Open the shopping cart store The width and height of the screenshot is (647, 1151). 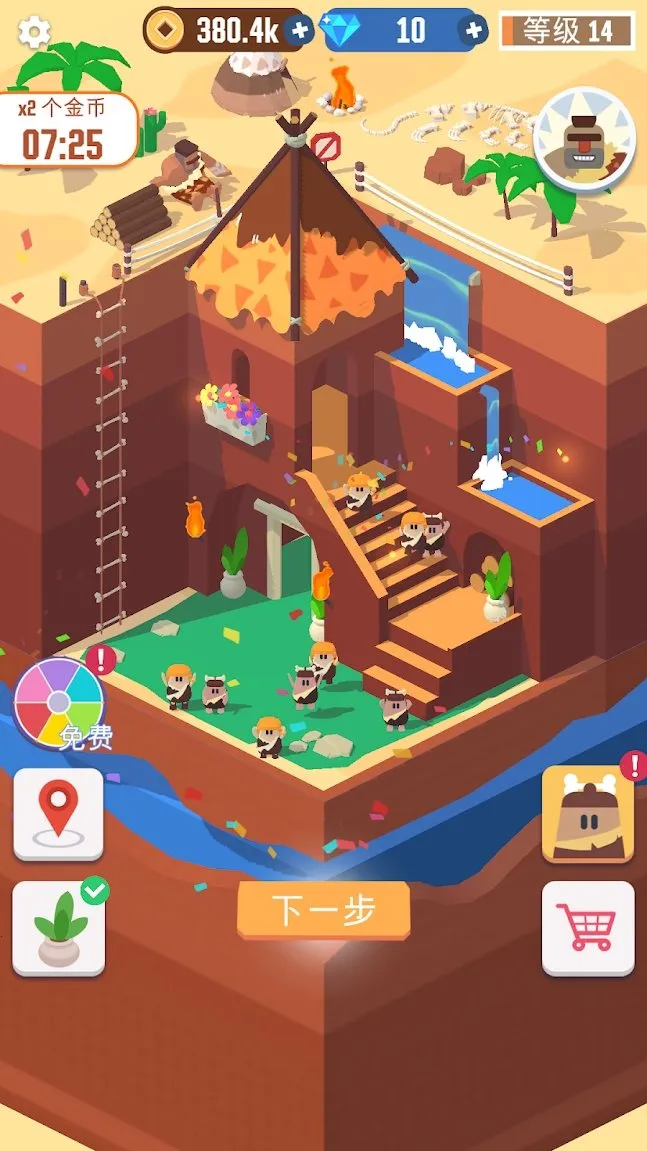588,927
